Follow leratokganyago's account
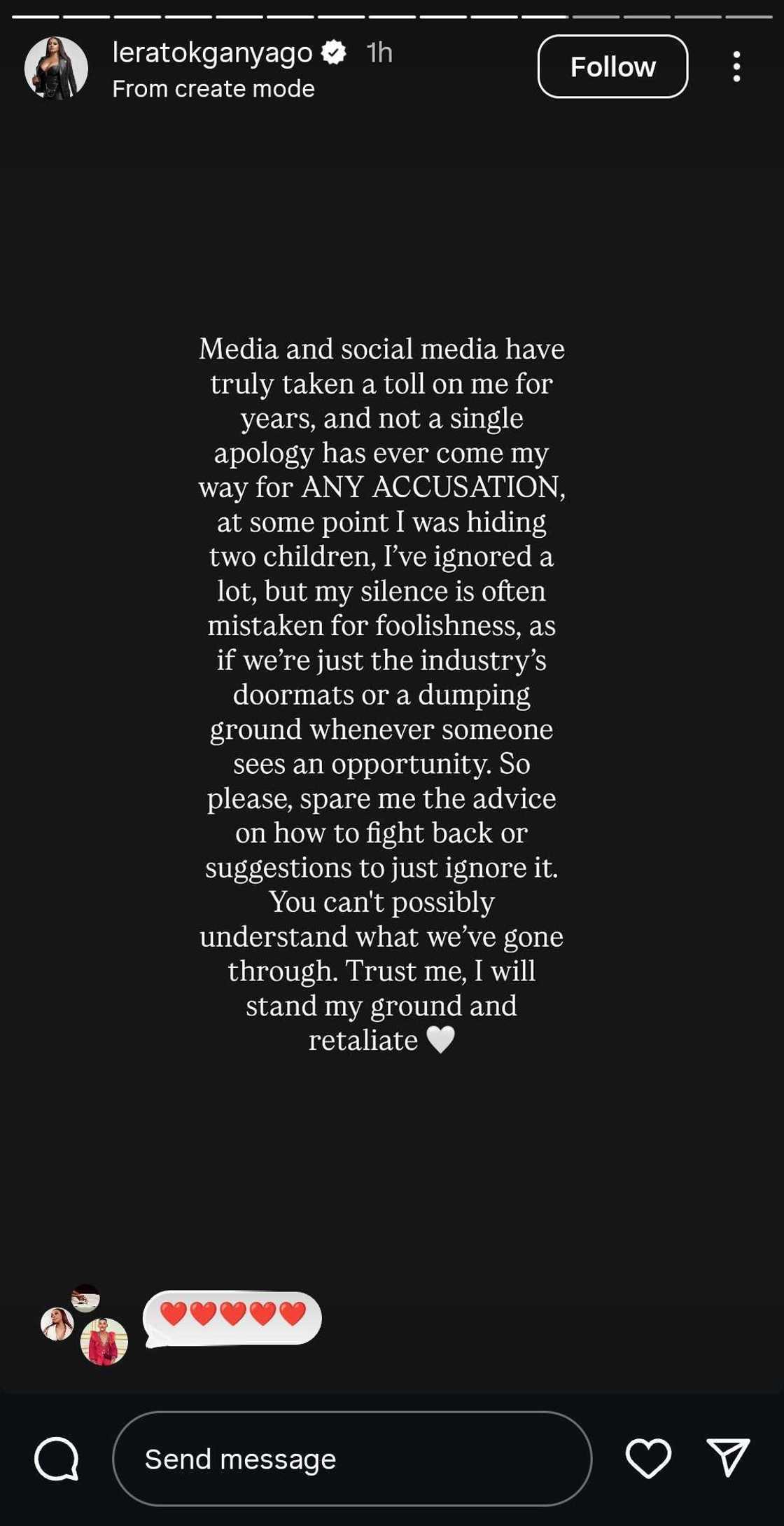The width and height of the screenshot is (784, 1526). pos(612,67)
